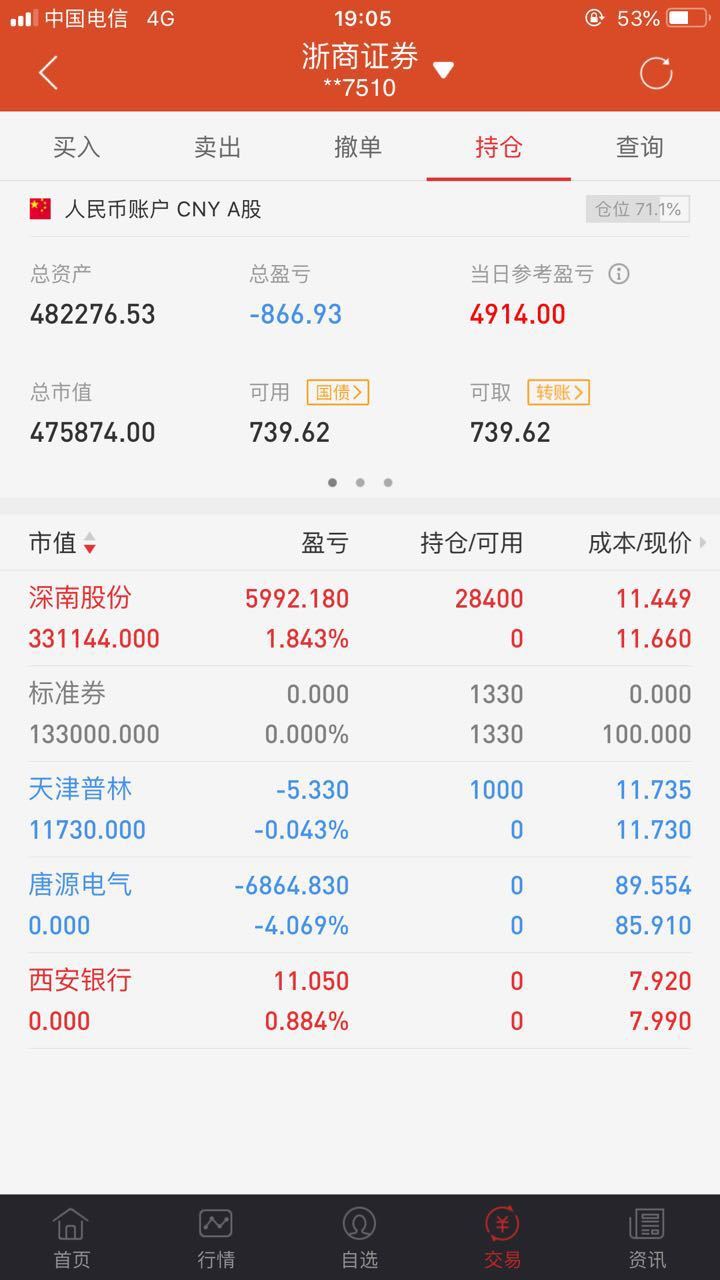Open the 查询 tab
The image size is (720, 1280).
click(640, 147)
